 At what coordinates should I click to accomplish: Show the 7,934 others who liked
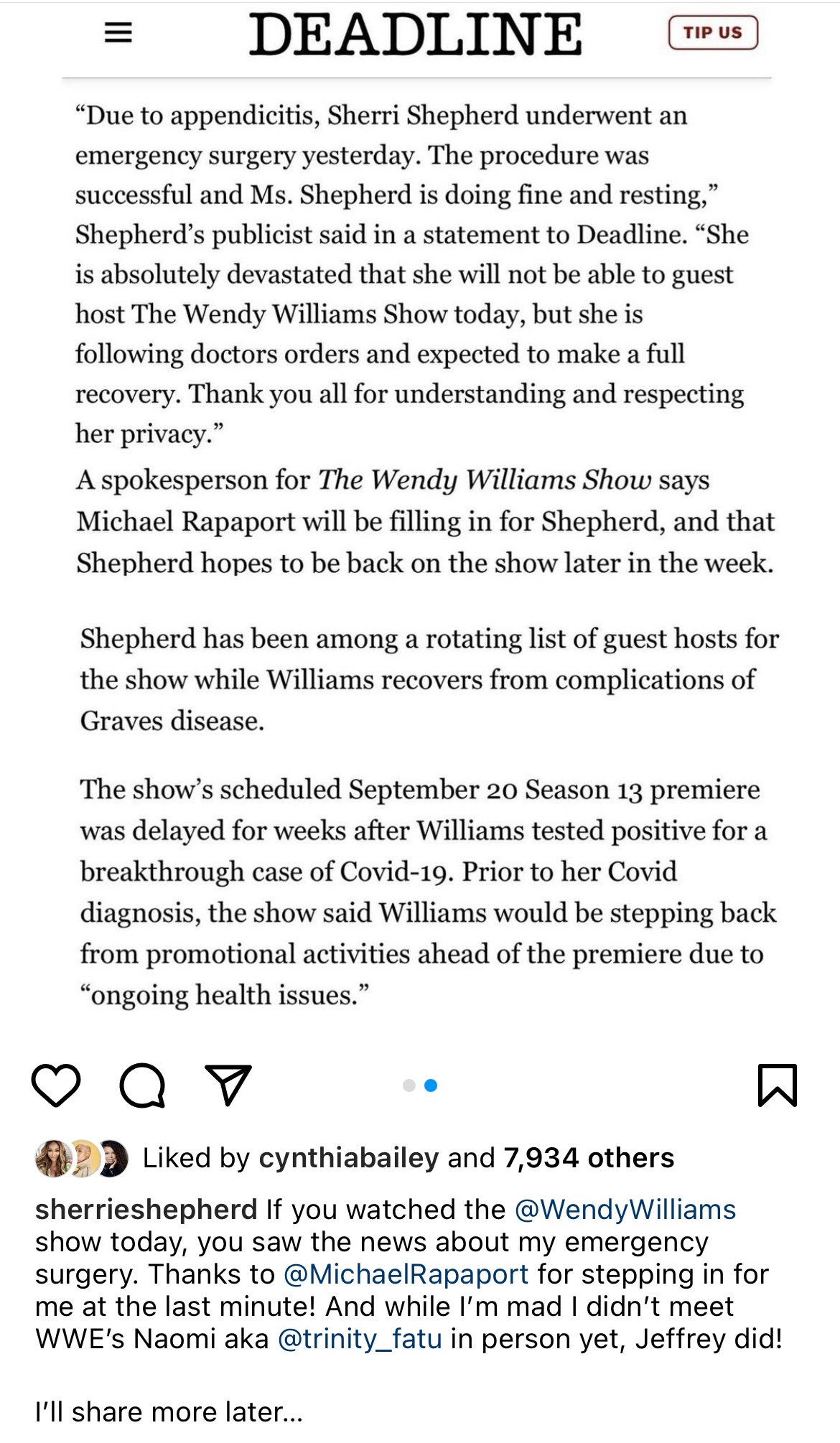click(589, 1158)
